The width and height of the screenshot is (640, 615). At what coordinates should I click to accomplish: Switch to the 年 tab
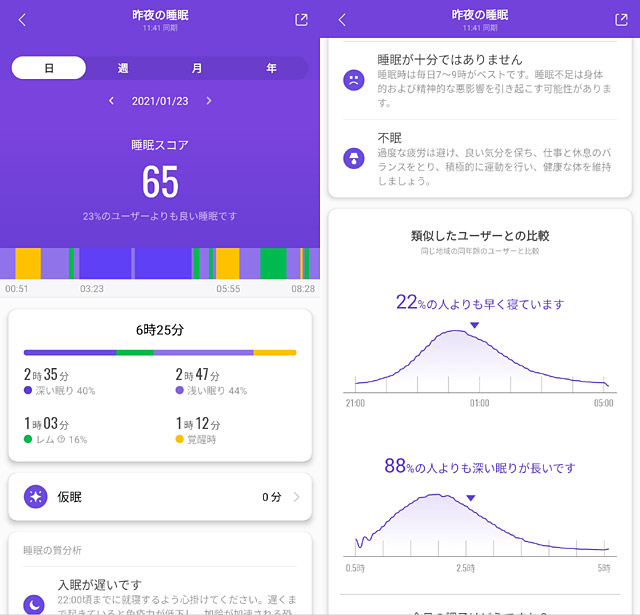271,68
